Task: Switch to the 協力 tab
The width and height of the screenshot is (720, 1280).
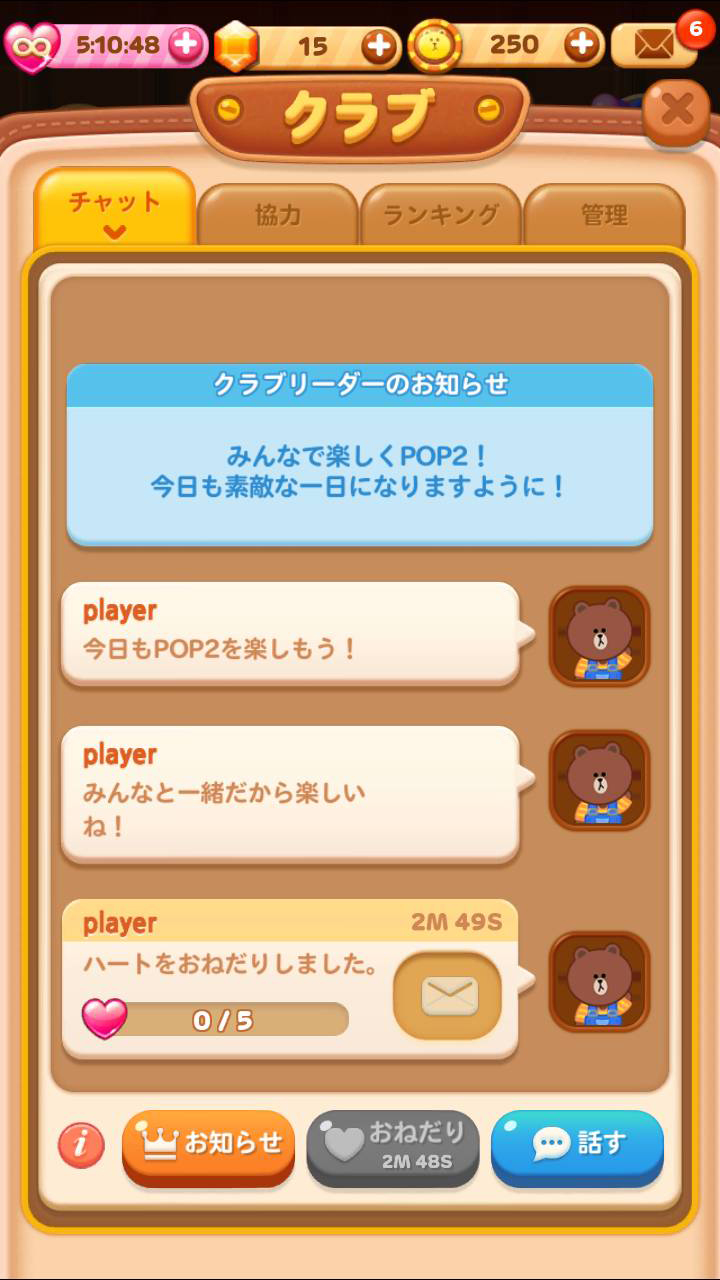Action: click(x=278, y=214)
